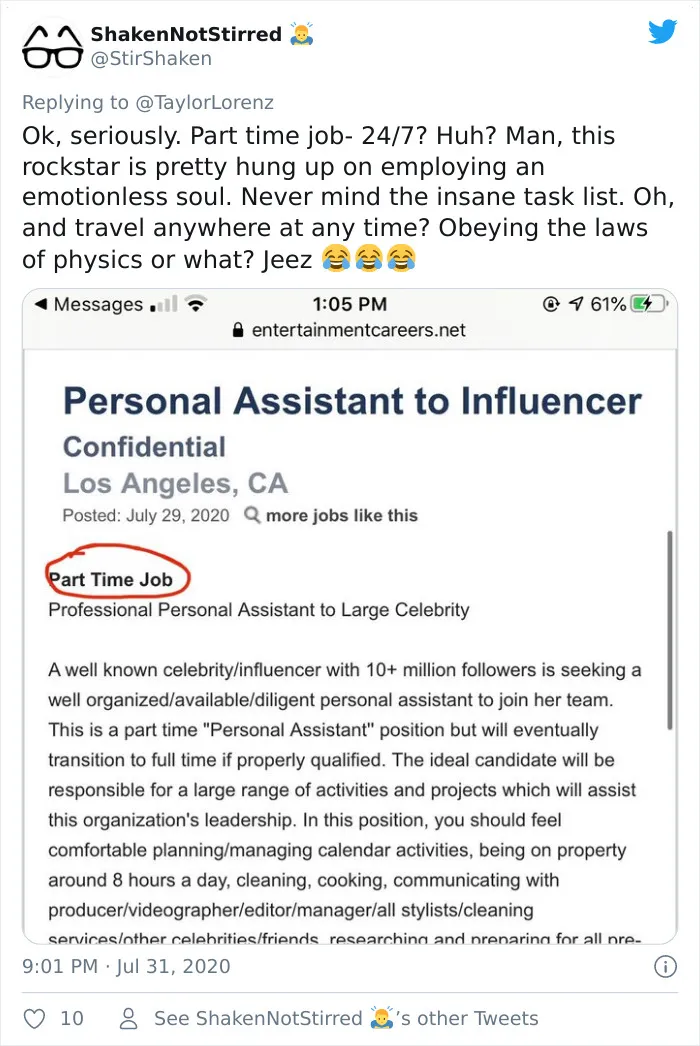This screenshot has width=700, height=1046.
Task: Like the tweet with the heart
Action: coord(35,1019)
